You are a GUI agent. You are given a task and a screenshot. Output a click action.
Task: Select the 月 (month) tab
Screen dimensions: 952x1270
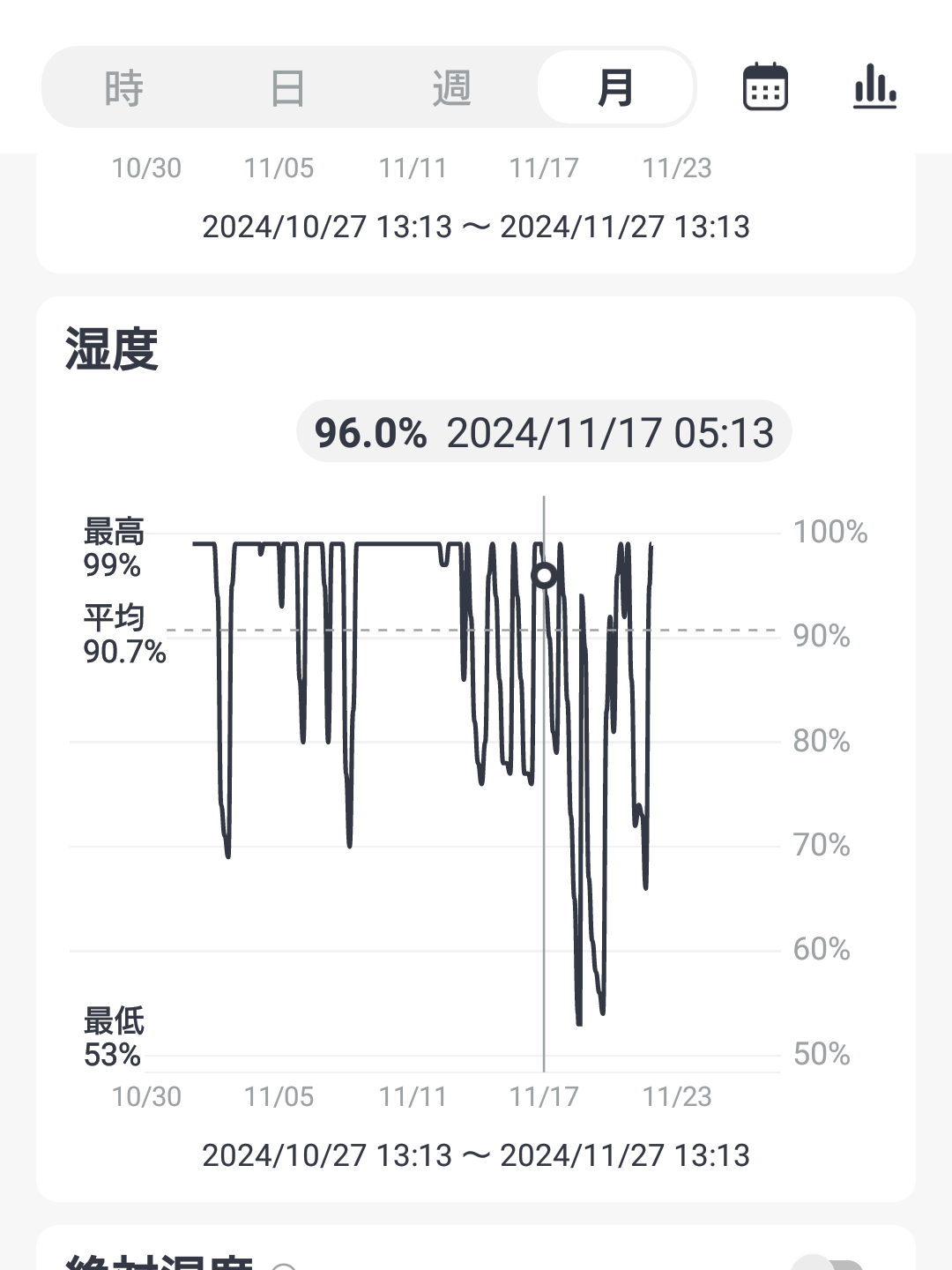coord(615,88)
